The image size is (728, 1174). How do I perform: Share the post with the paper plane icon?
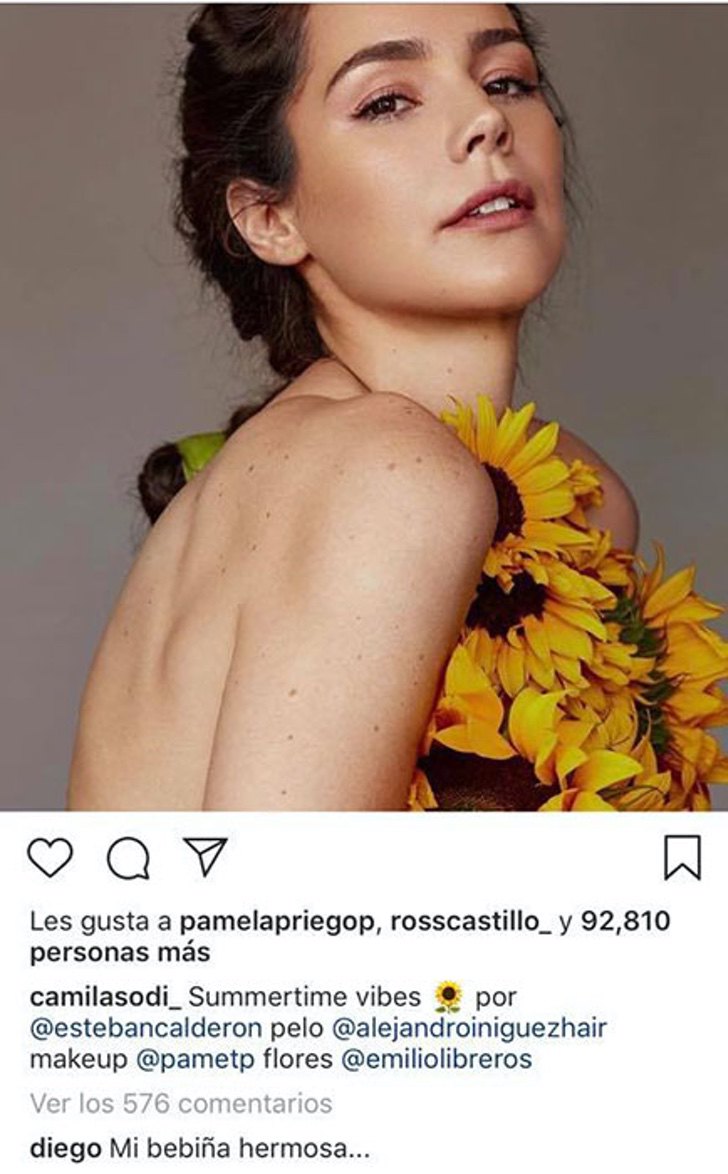[x=205, y=857]
